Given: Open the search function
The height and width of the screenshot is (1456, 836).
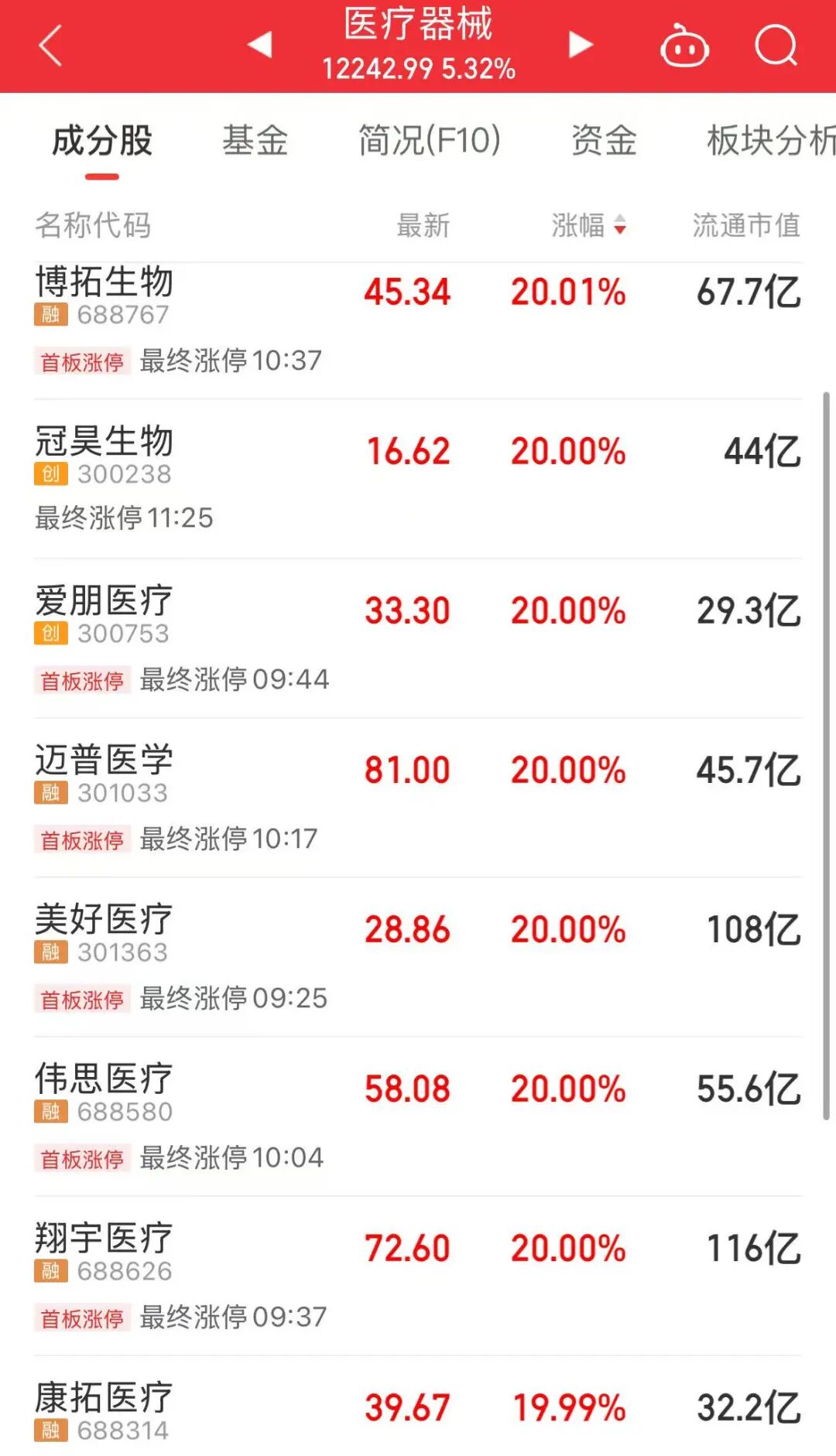Looking at the screenshot, I should (776, 46).
